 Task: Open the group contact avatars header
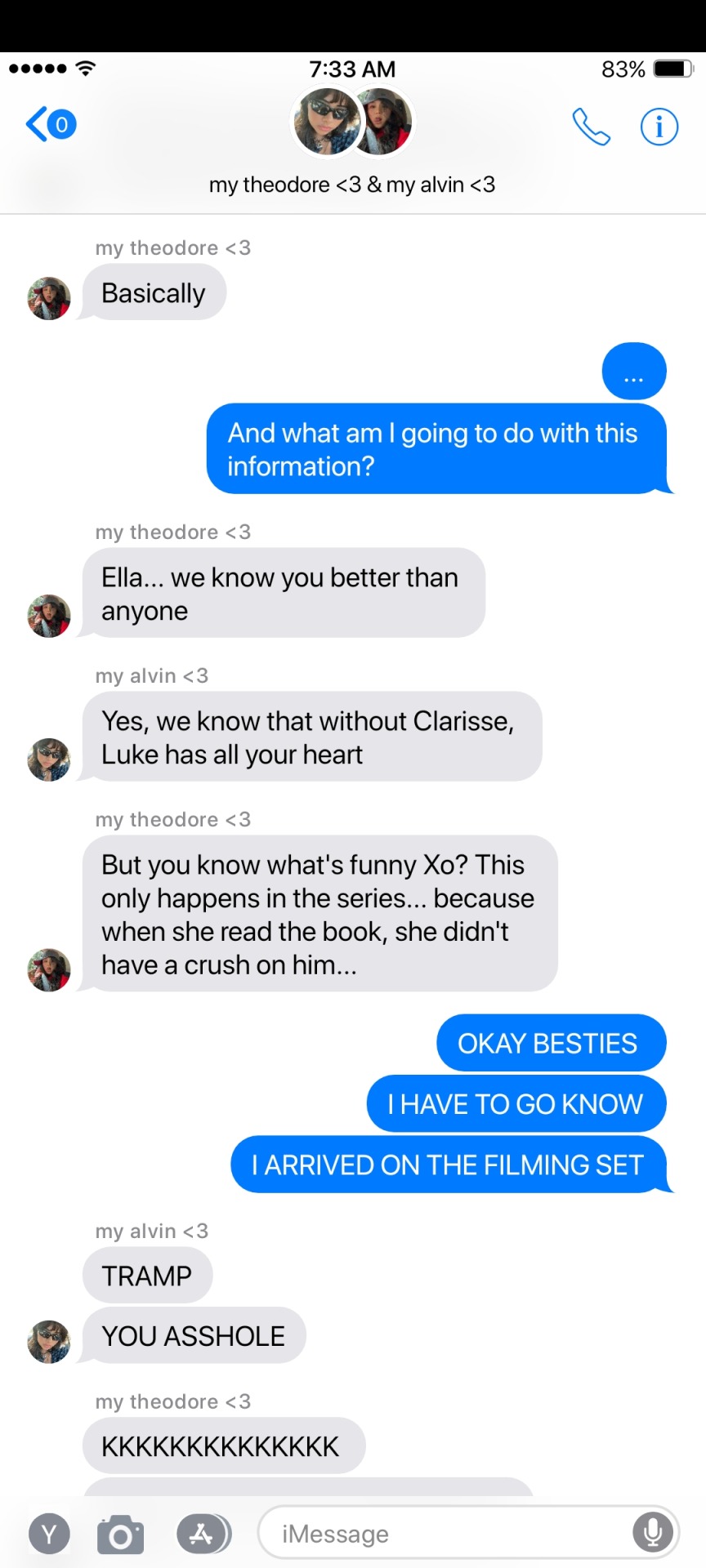pyautogui.click(x=352, y=122)
